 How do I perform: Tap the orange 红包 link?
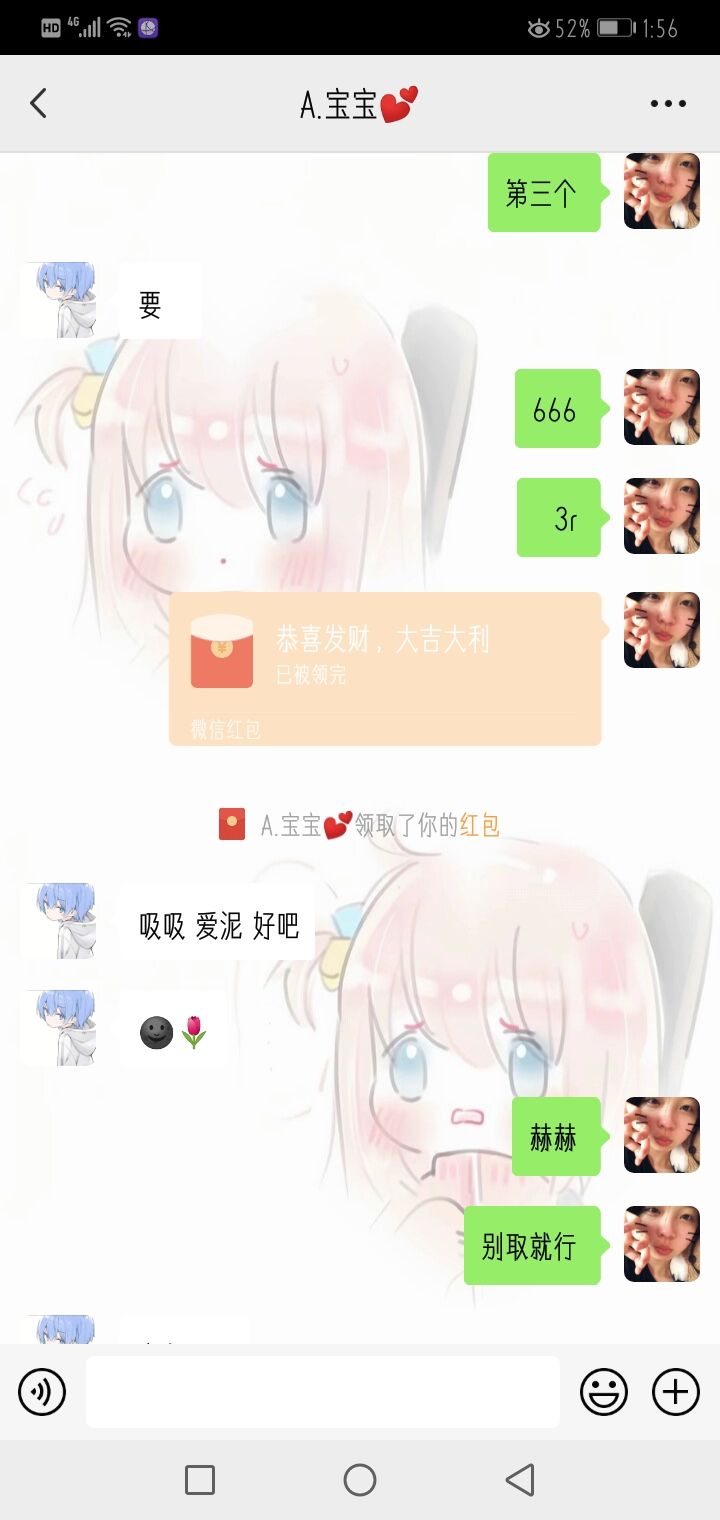pos(479,825)
